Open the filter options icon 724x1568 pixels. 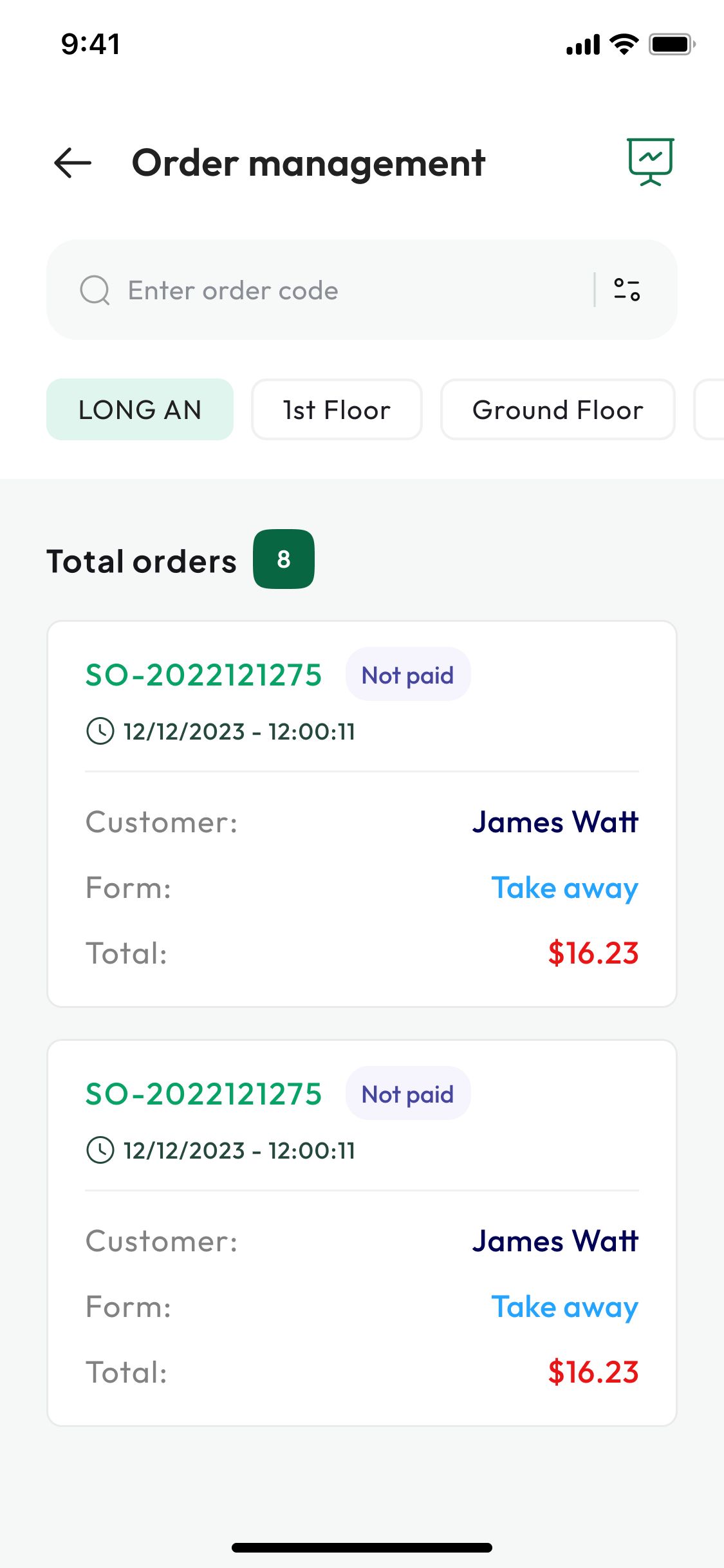[627, 290]
